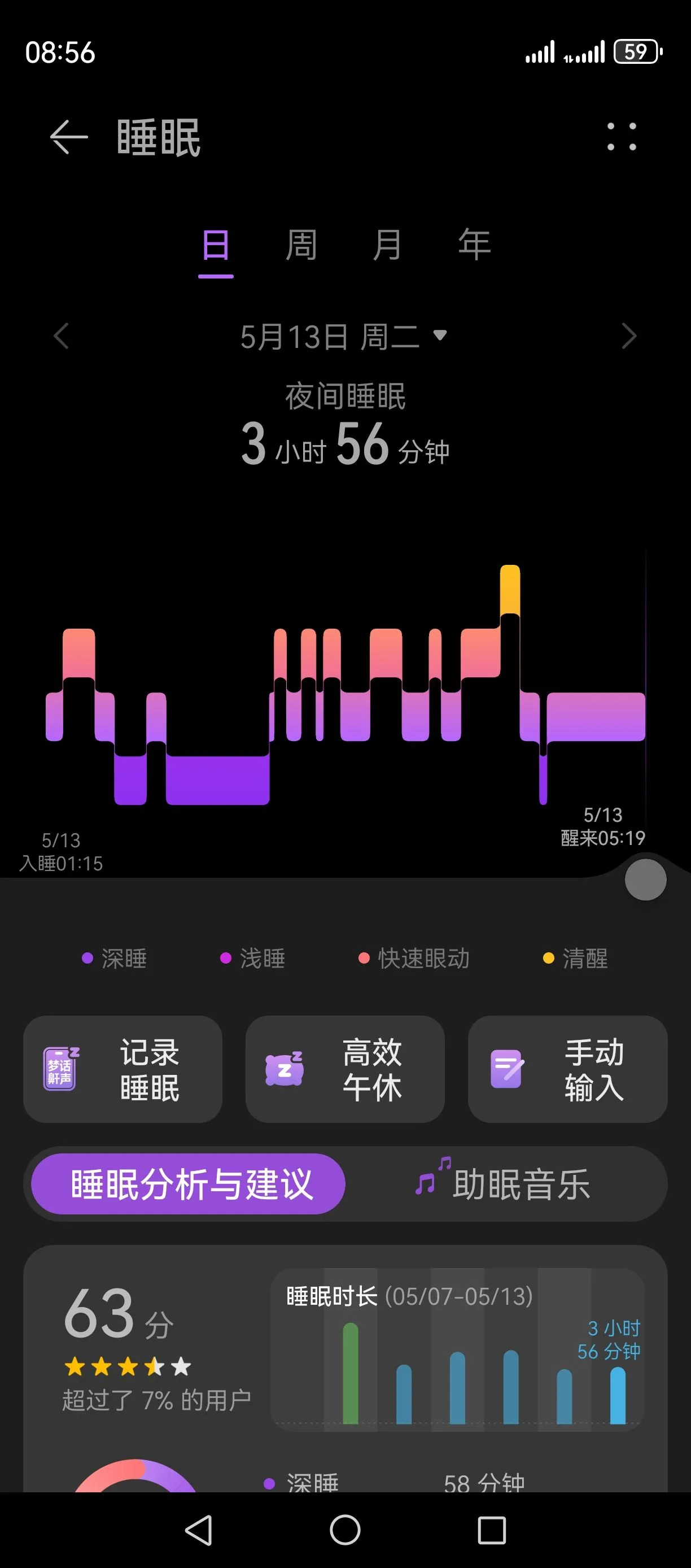Select the 睡眠分析与建议 tab
The height and width of the screenshot is (1568, 691).
pyautogui.click(x=188, y=1183)
